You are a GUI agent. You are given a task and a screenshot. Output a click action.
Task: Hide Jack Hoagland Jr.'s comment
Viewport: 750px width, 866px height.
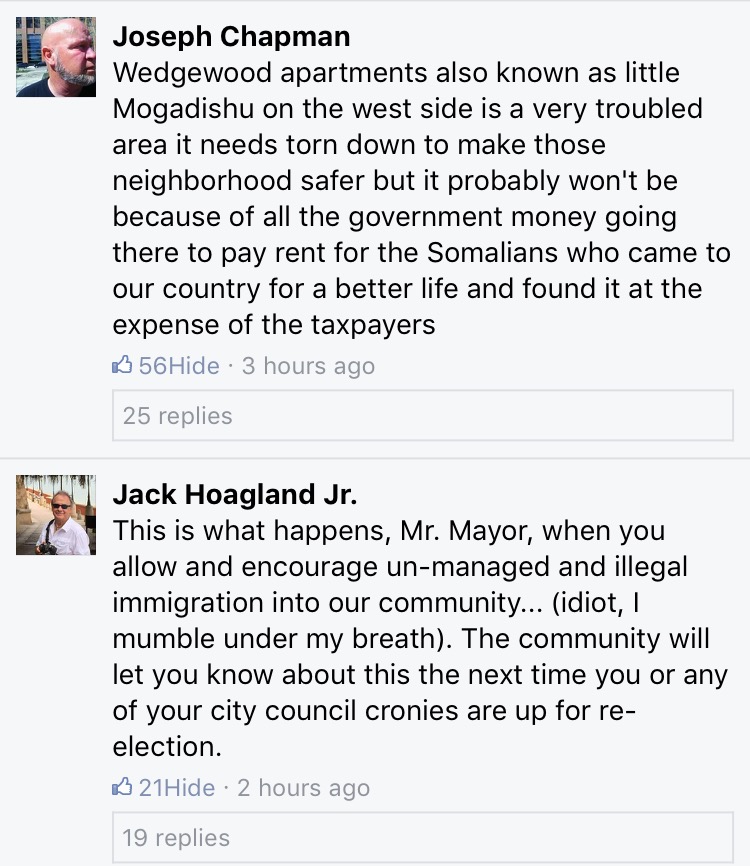tap(189, 788)
